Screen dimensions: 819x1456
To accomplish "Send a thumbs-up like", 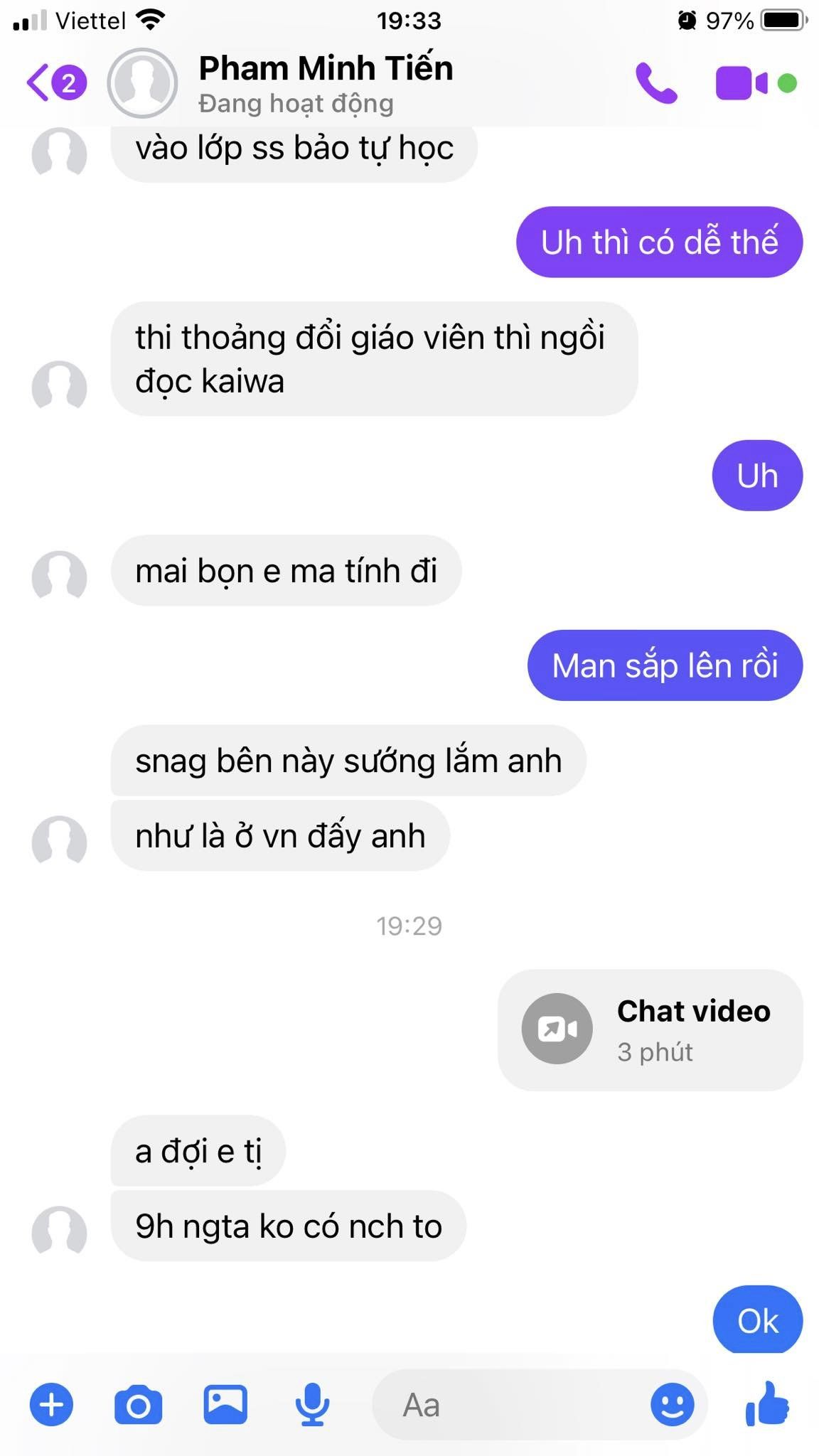I will click(x=767, y=1405).
